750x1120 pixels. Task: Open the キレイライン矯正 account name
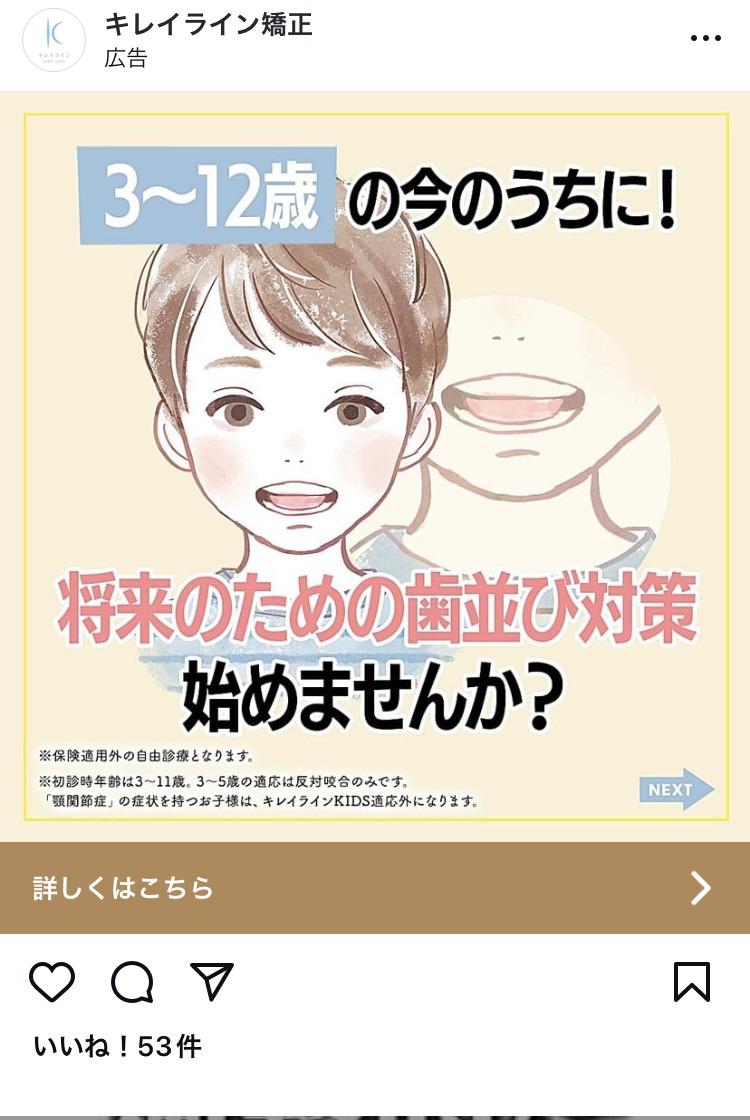click(x=208, y=25)
